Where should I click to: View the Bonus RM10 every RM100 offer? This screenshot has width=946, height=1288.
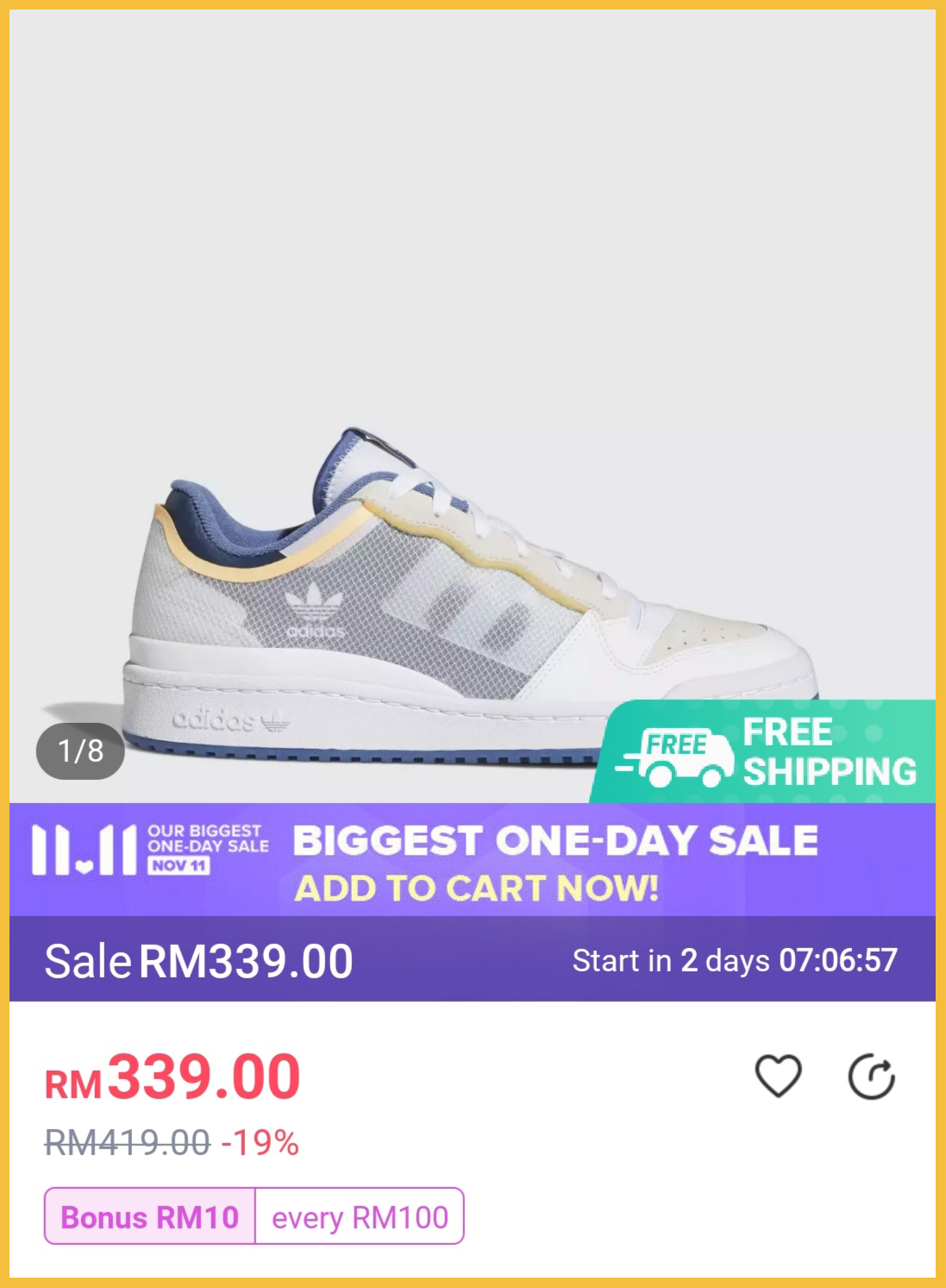254,1216
